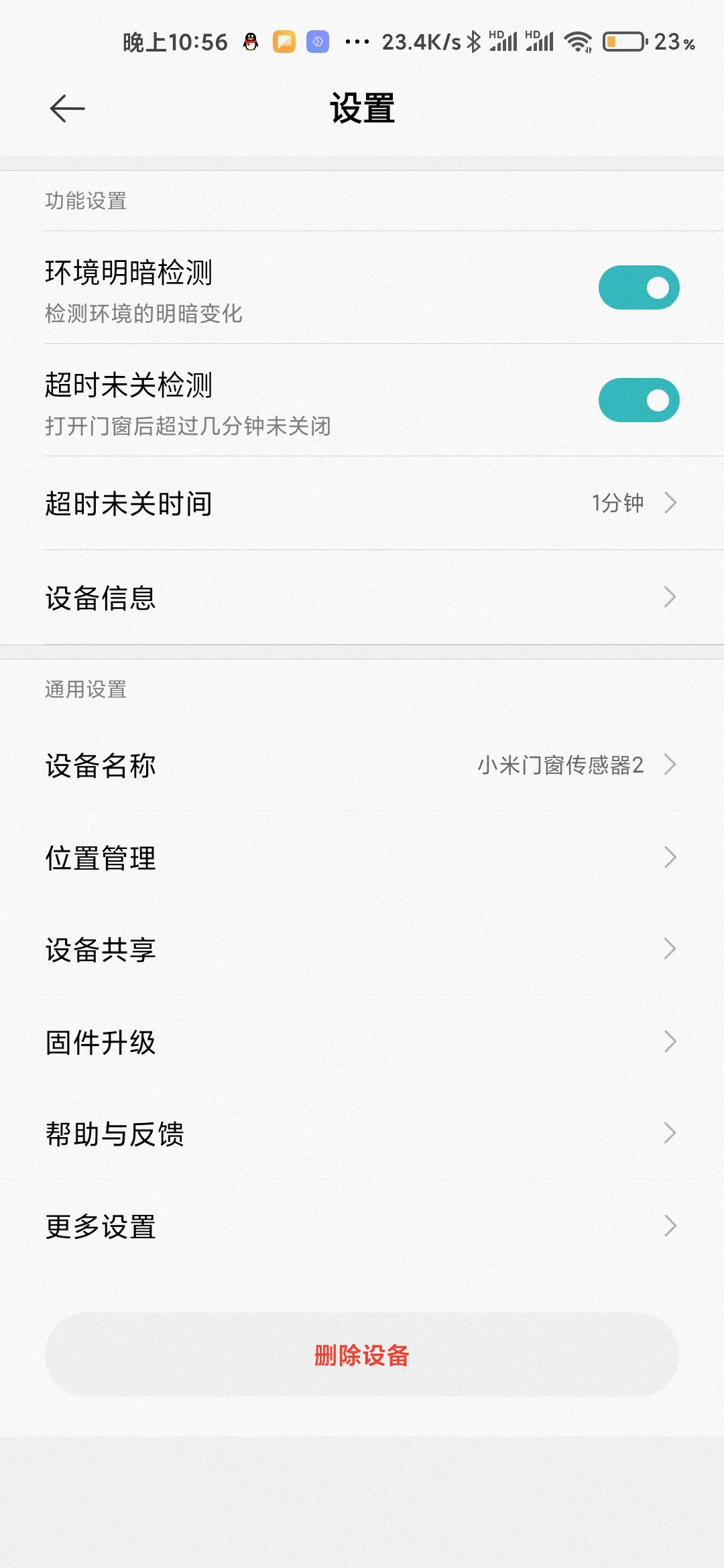The height and width of the screenshot is (1568, 724).
Task: Turn off the 超时未关检测 switch
Action: click(638, 399)
